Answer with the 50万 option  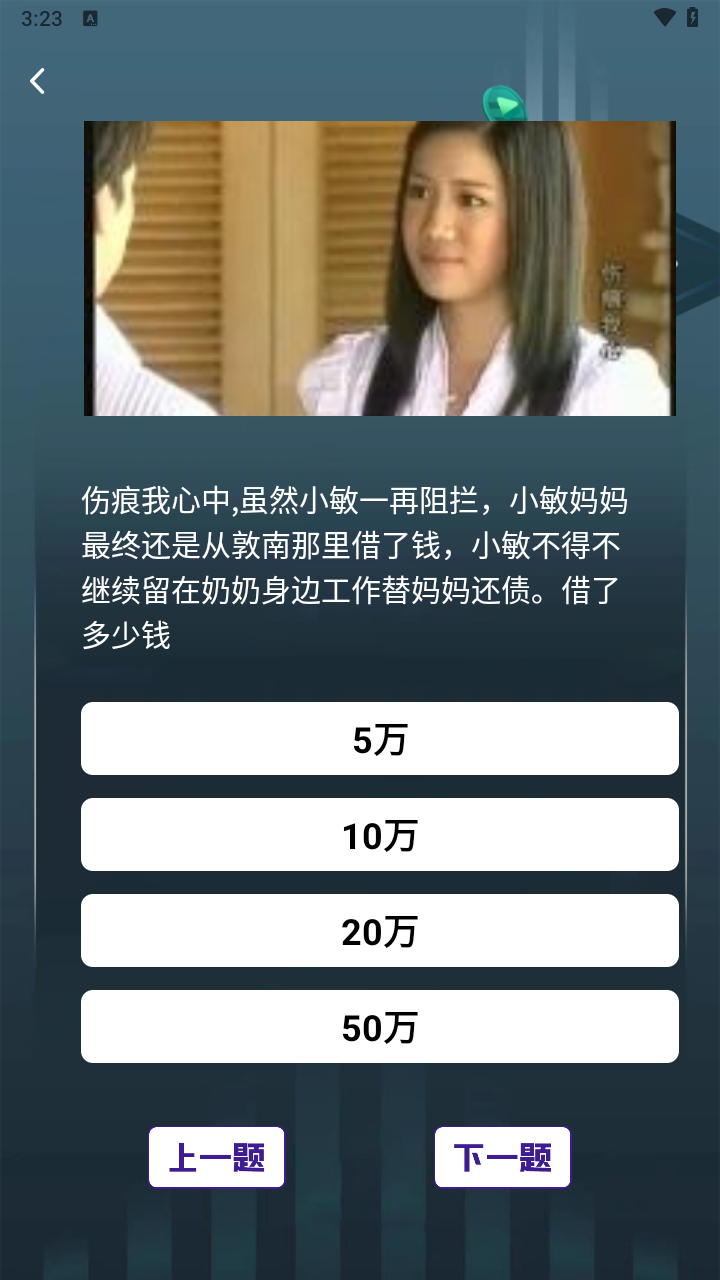click(x=380, y=1027)
